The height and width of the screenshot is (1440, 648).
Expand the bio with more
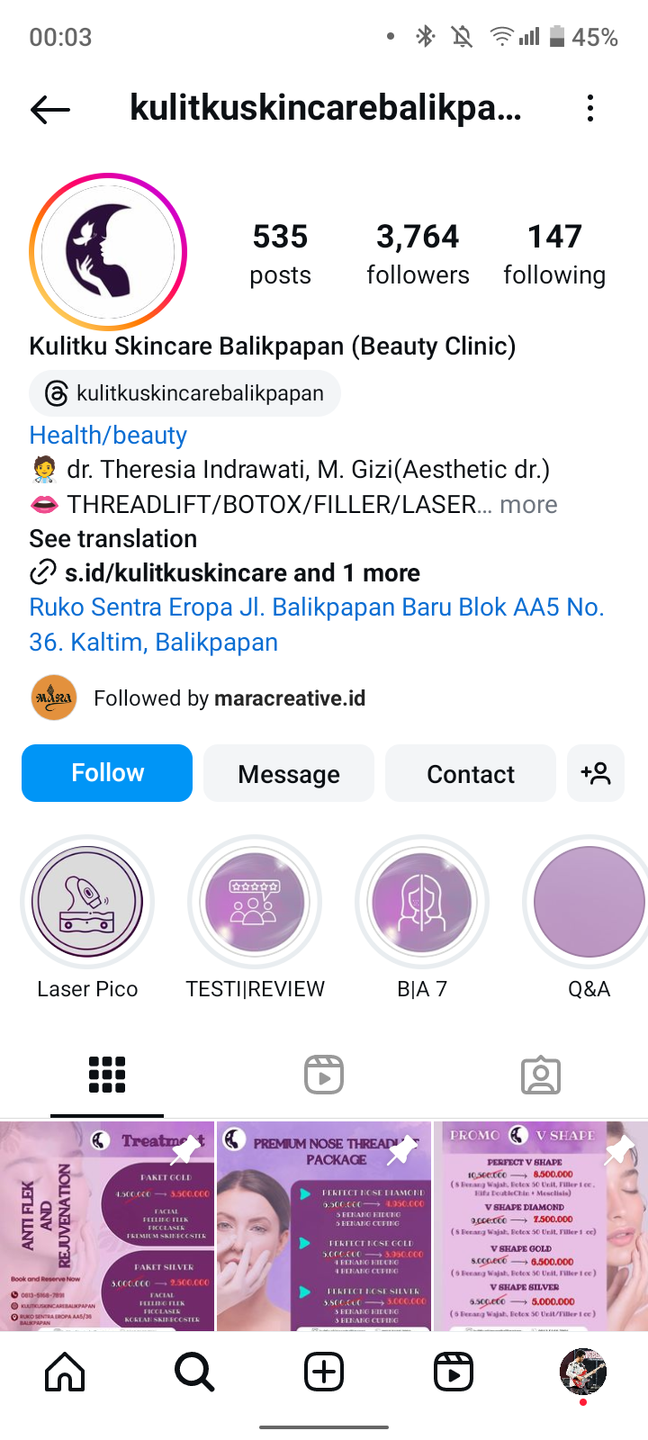tap(529, 504)
